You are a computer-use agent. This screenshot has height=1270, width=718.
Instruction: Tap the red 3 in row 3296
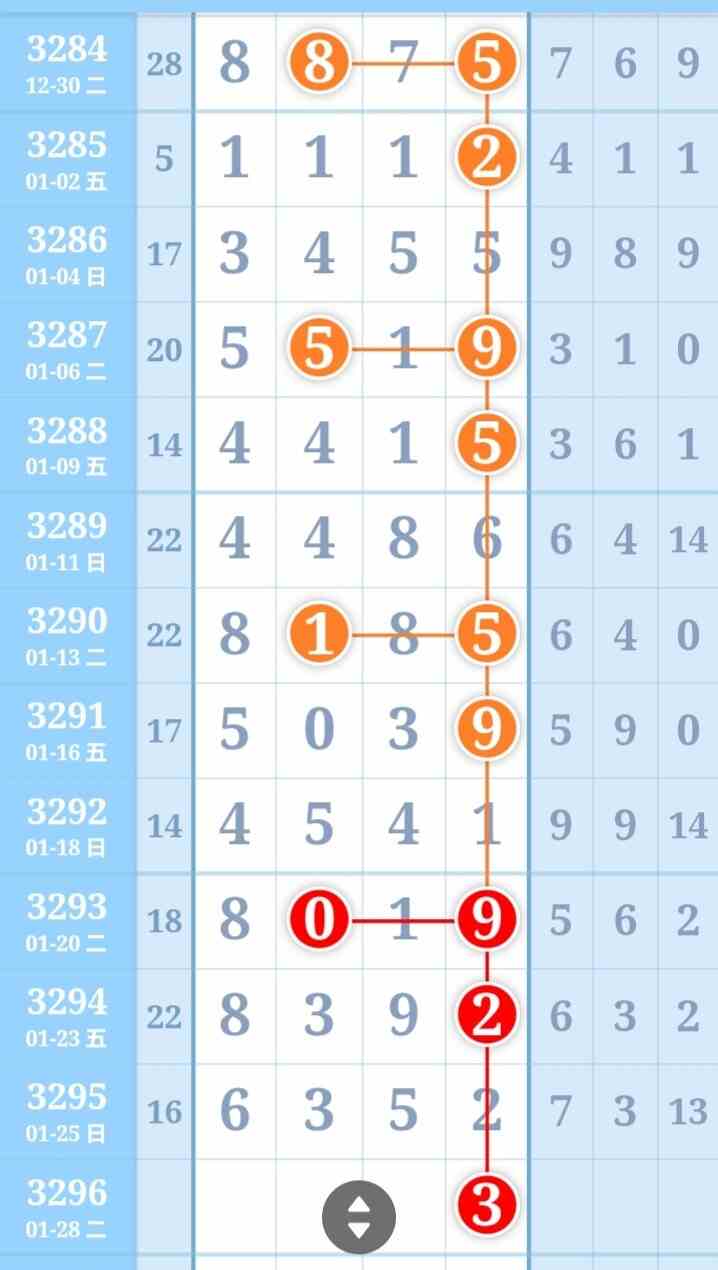486,1205
